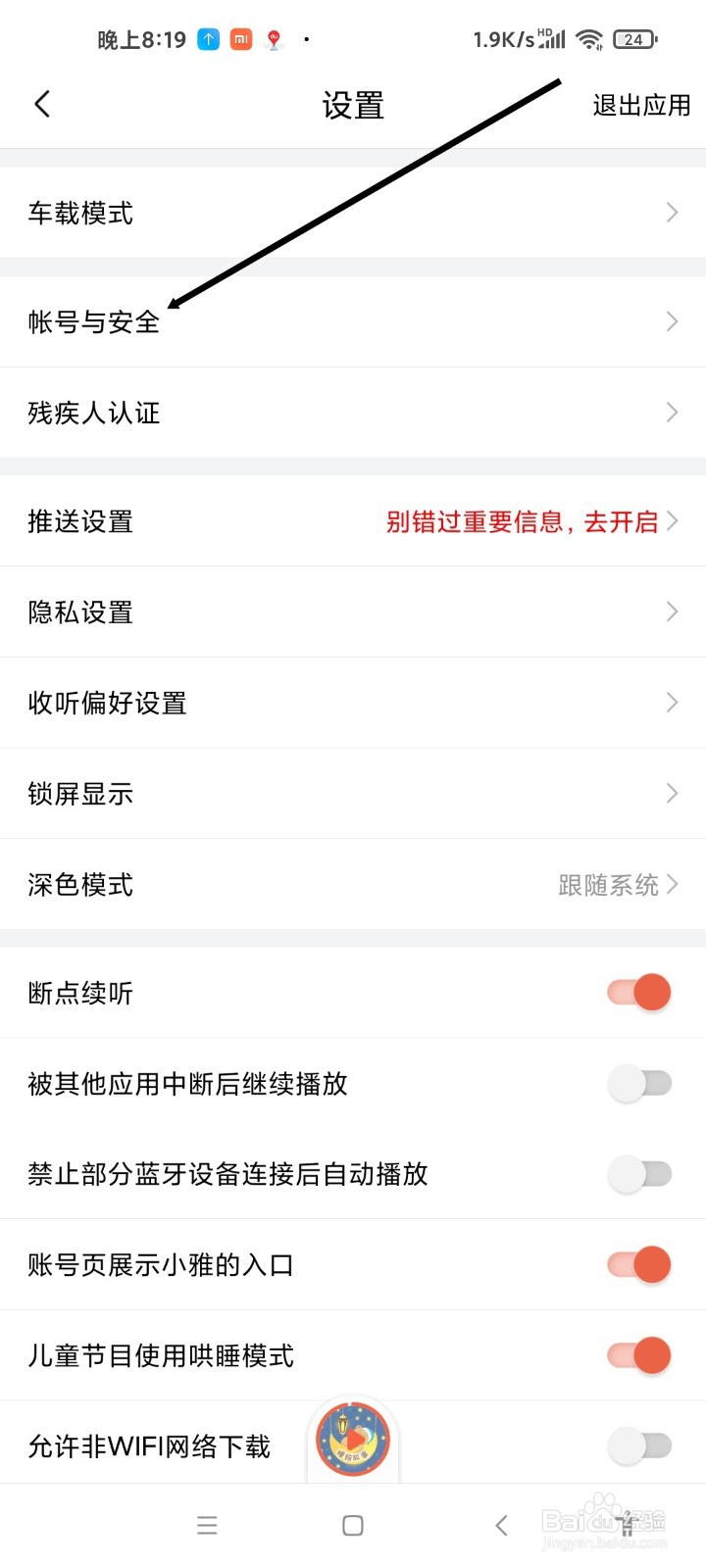The width and height of the screenshot is (706, 1568).
Task: Open 帐号与安全 via its chevron
Action: click(671, 321)
